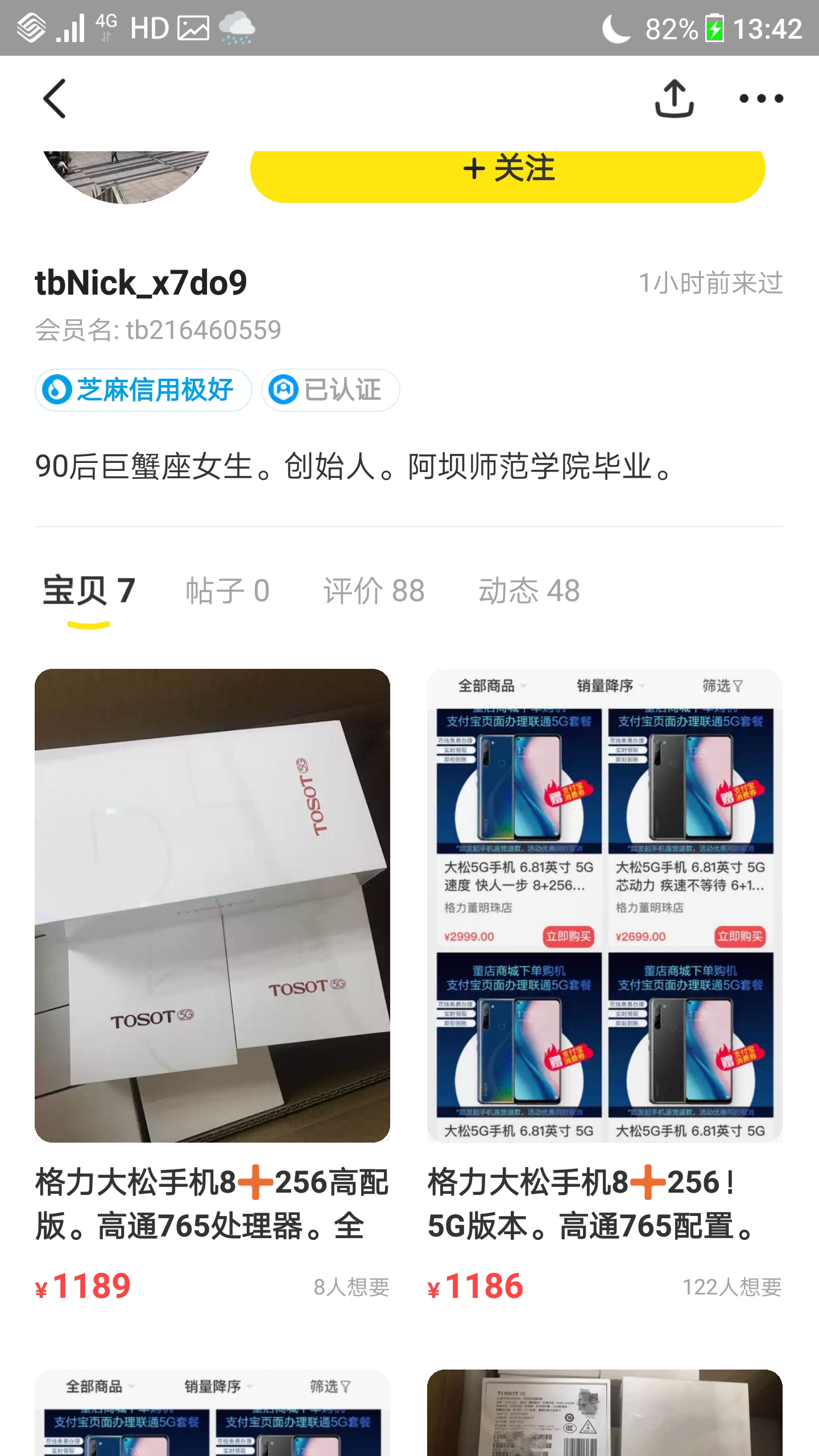The image size is (819, 1456).
Task: Open the bottom-left phone store screenshot listing
Action: (212, 1413)
